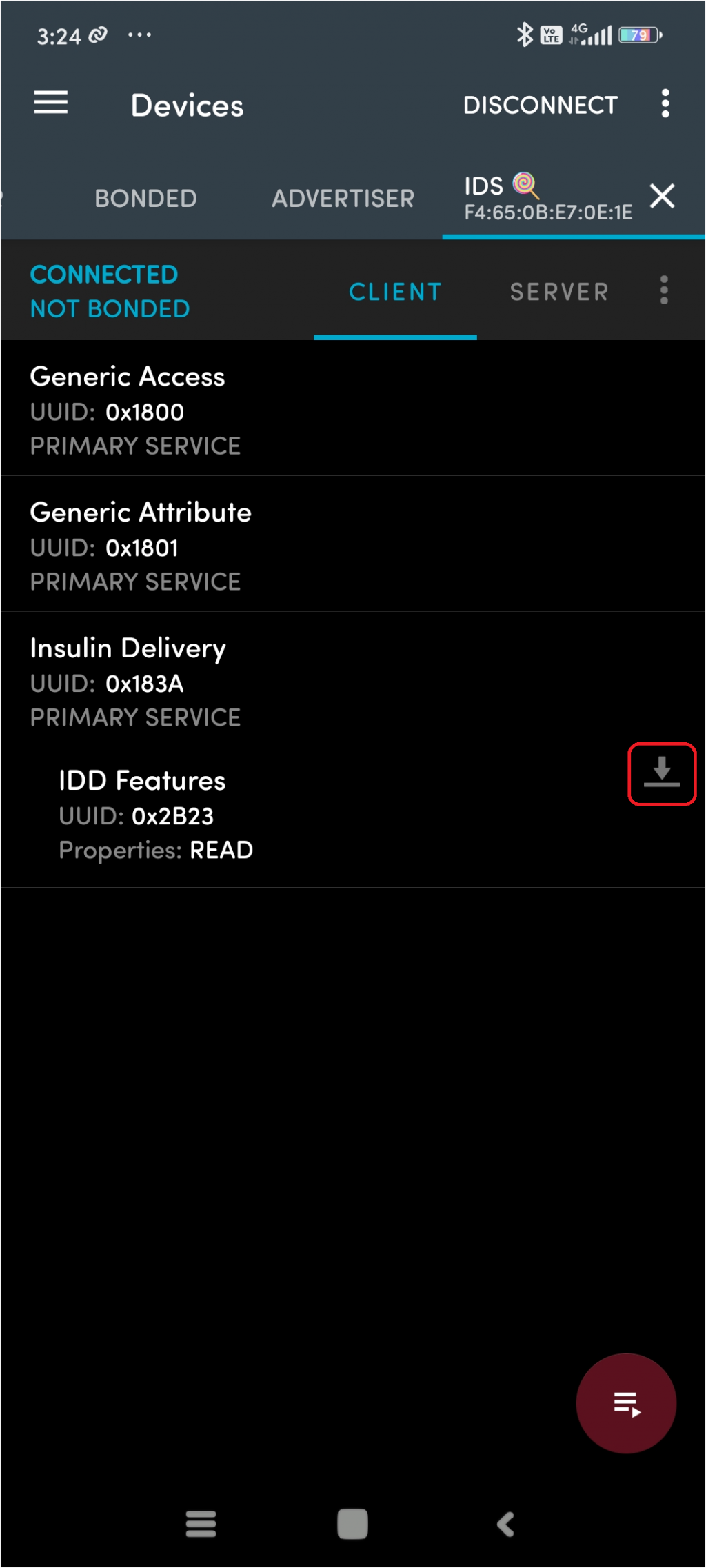Viewport: 706px width, 1568px height.
Task: Switch to the CLIENT tab
Action: 395,292
